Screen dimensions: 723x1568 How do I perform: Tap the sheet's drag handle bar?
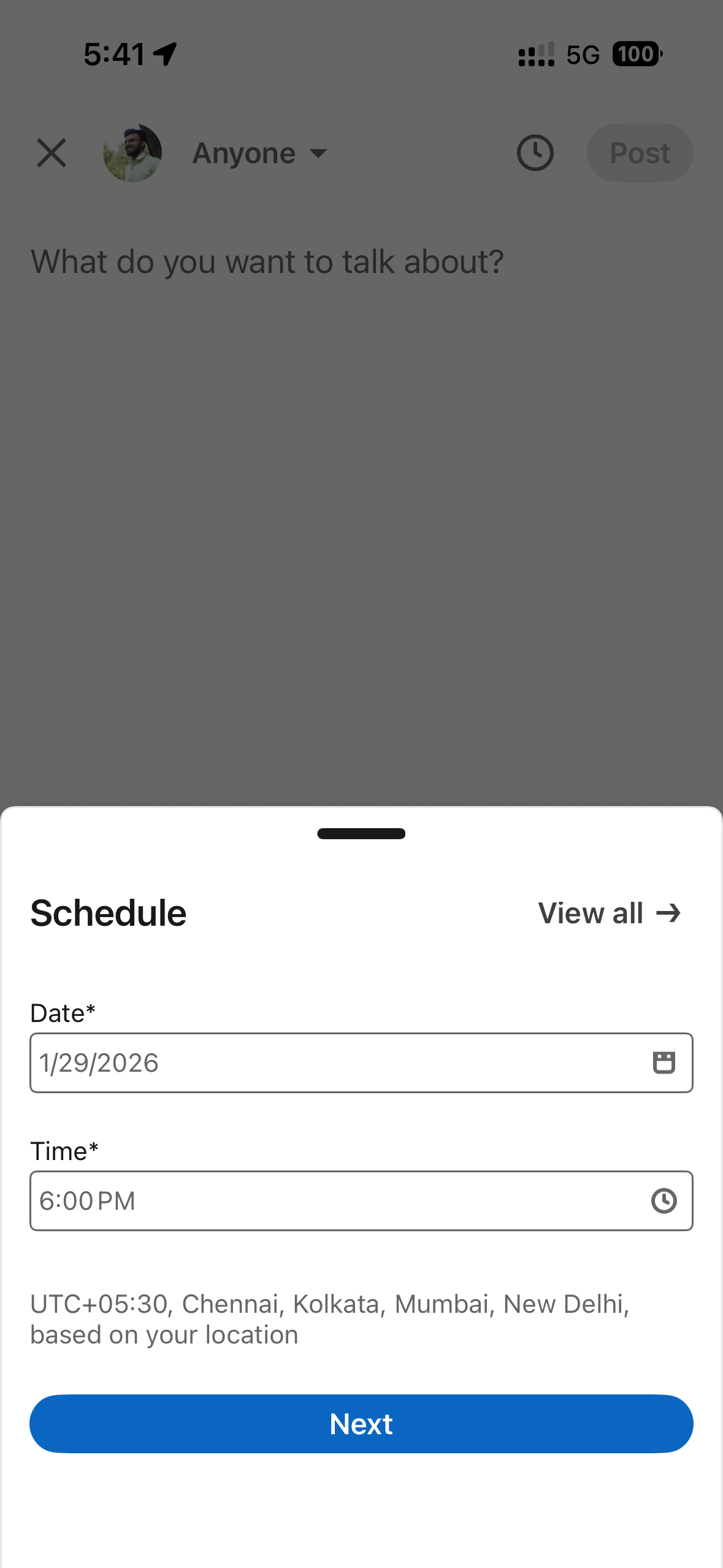[x=361, y=834]
